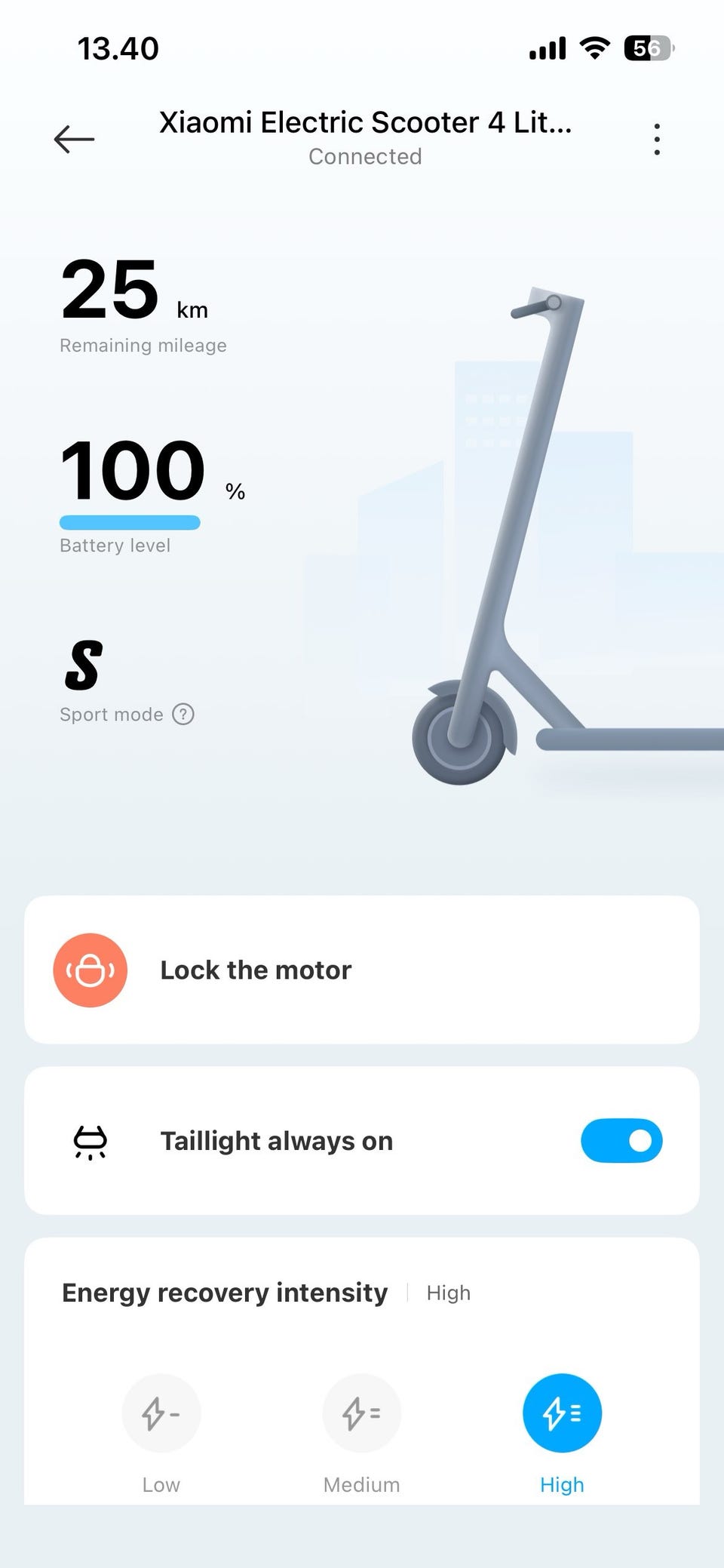The image size is (724, 1568).
Task: Select Medium energy recovery intensity
Action: (x=362, y=1413)
